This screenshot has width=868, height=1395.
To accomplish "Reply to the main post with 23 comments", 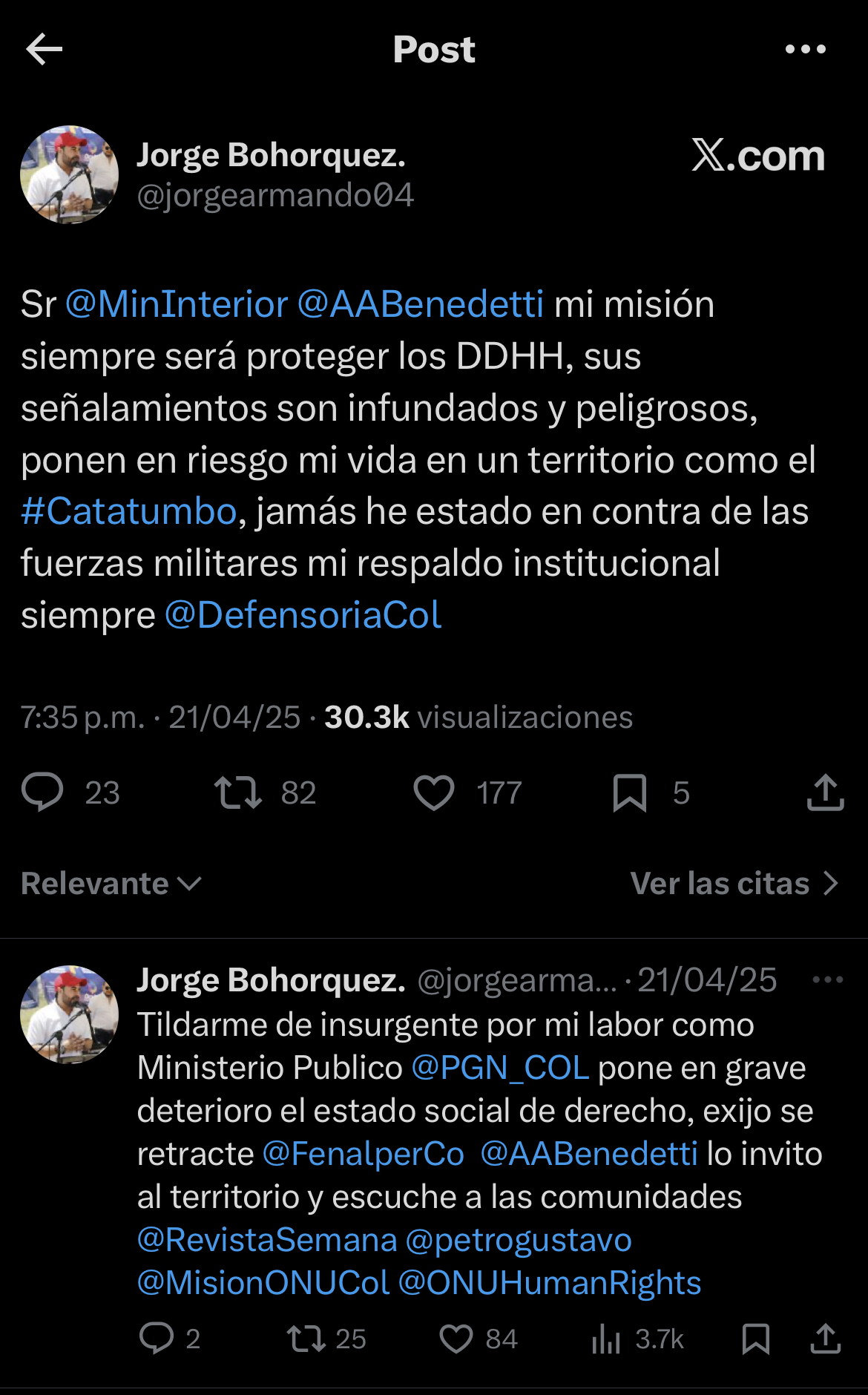I will pyautogui.click(x=43, y=792).
